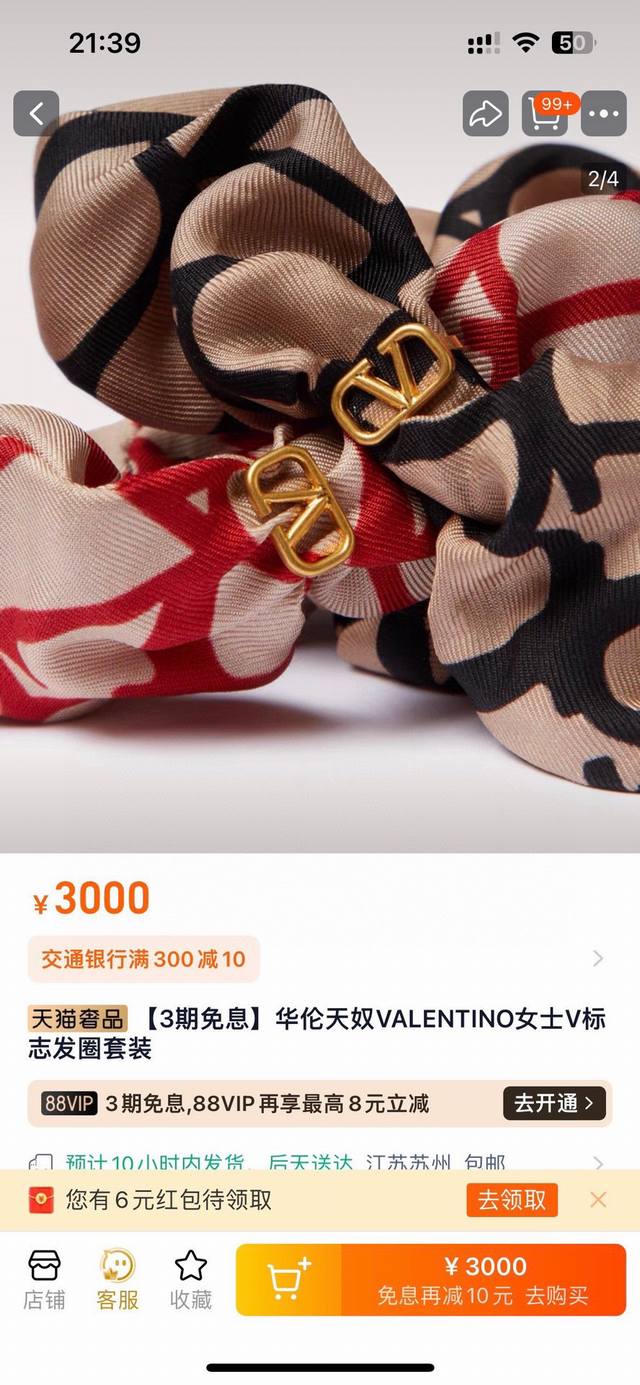Add the item to cart
The image size is (640, 1385).
point(289,1280)
